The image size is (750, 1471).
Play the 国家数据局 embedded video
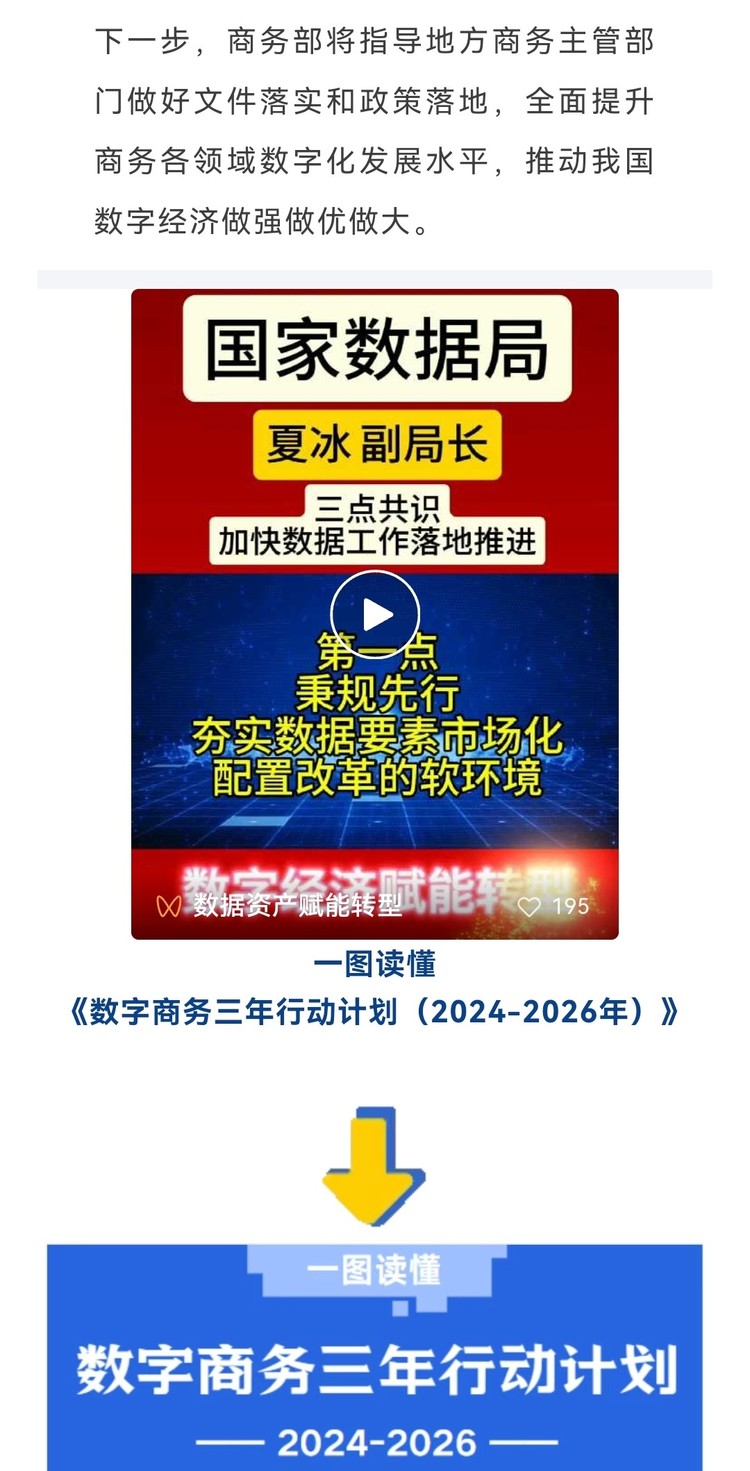click(375, 615)
